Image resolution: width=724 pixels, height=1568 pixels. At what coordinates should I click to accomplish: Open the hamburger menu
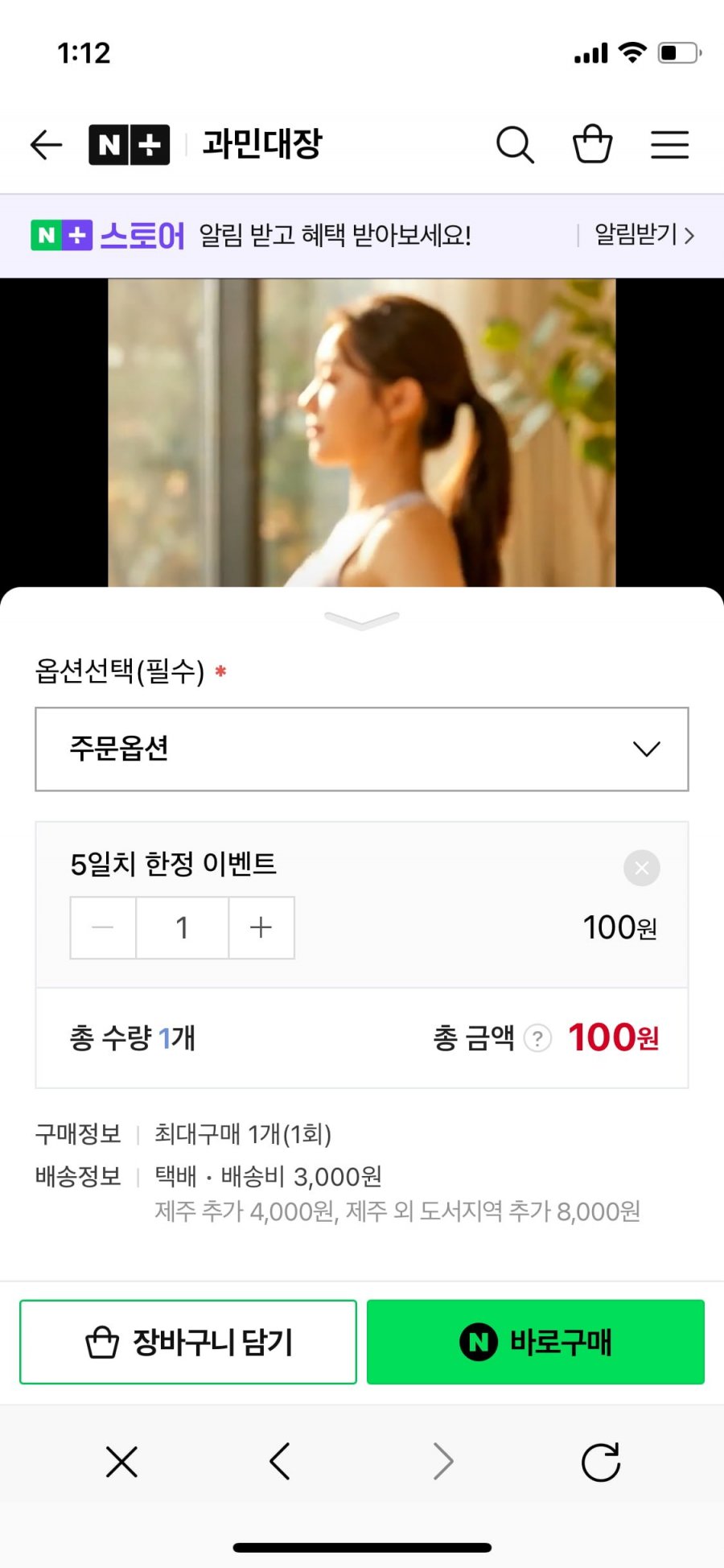669,145
